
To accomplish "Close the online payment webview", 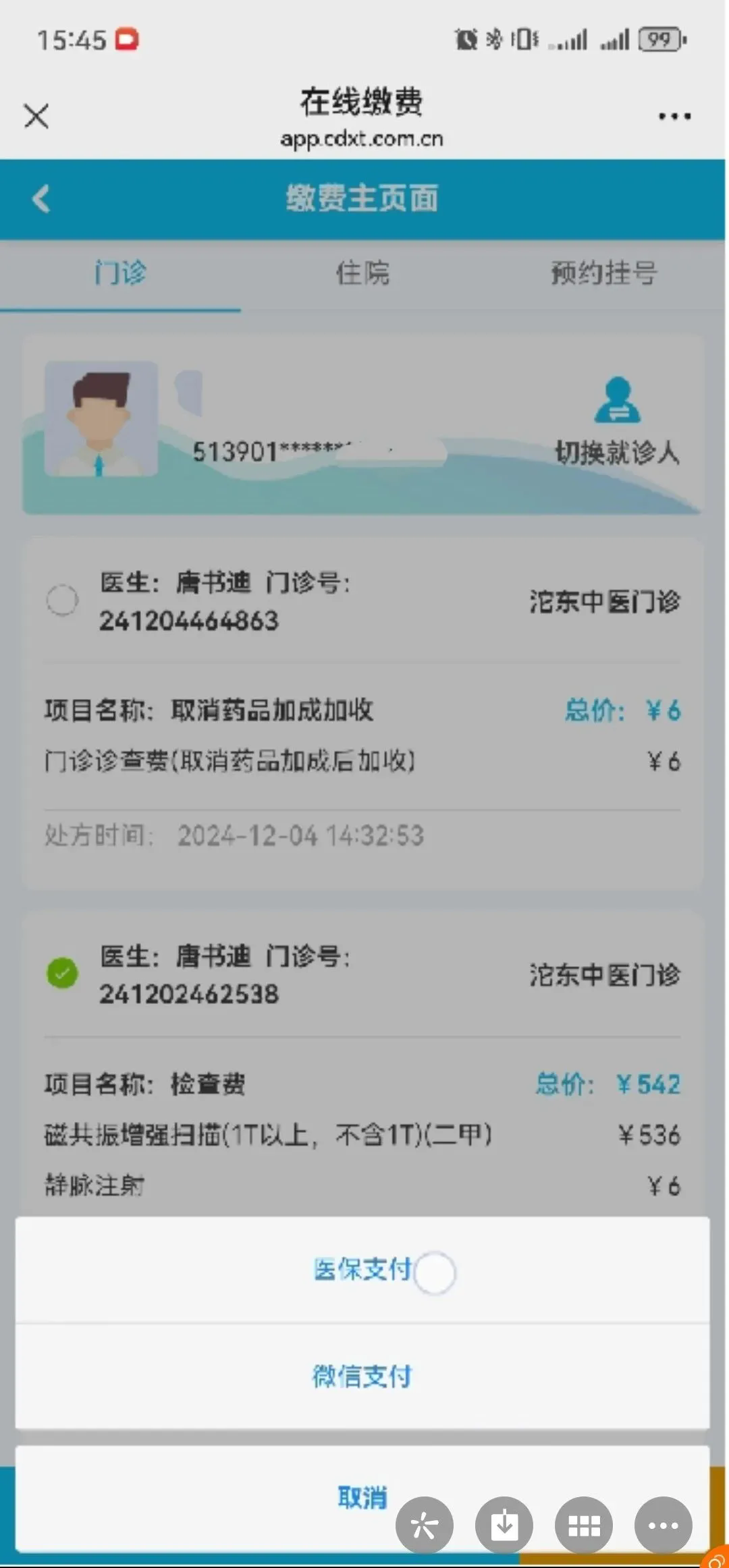I will point(36,116).
